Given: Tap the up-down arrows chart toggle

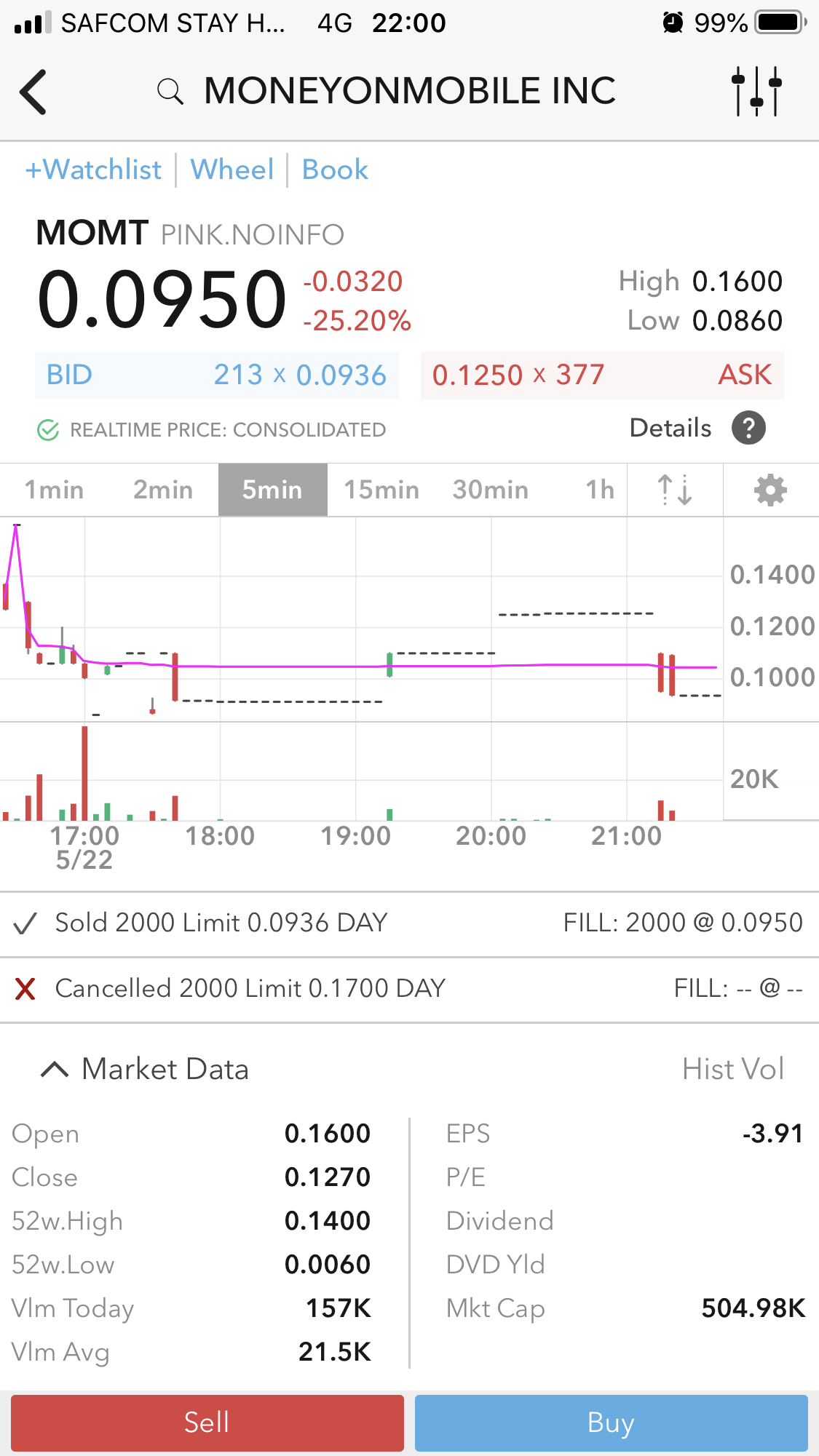Looking at the screenshot, I should 675,490.
